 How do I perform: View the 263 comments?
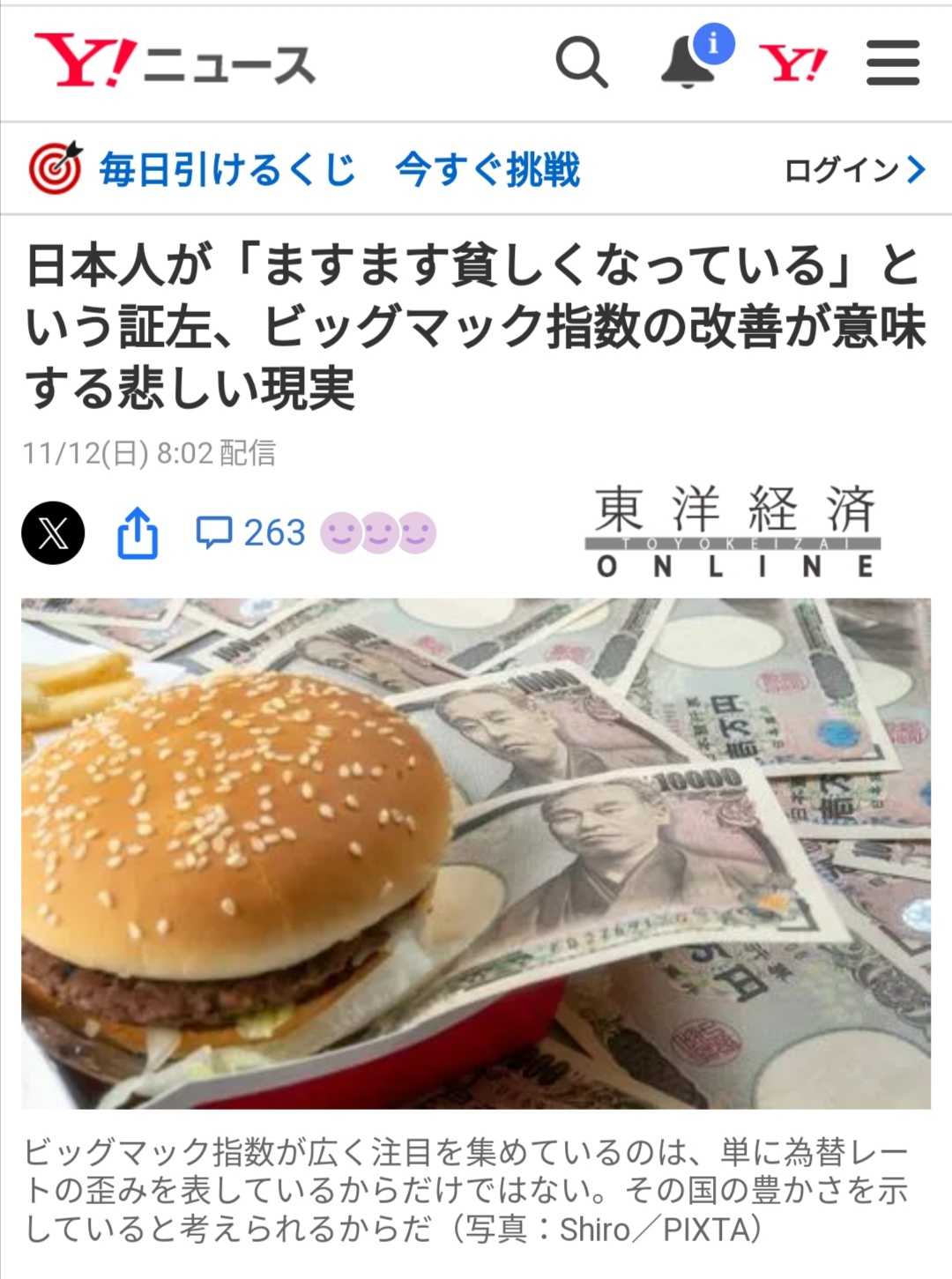pos(251,532)
